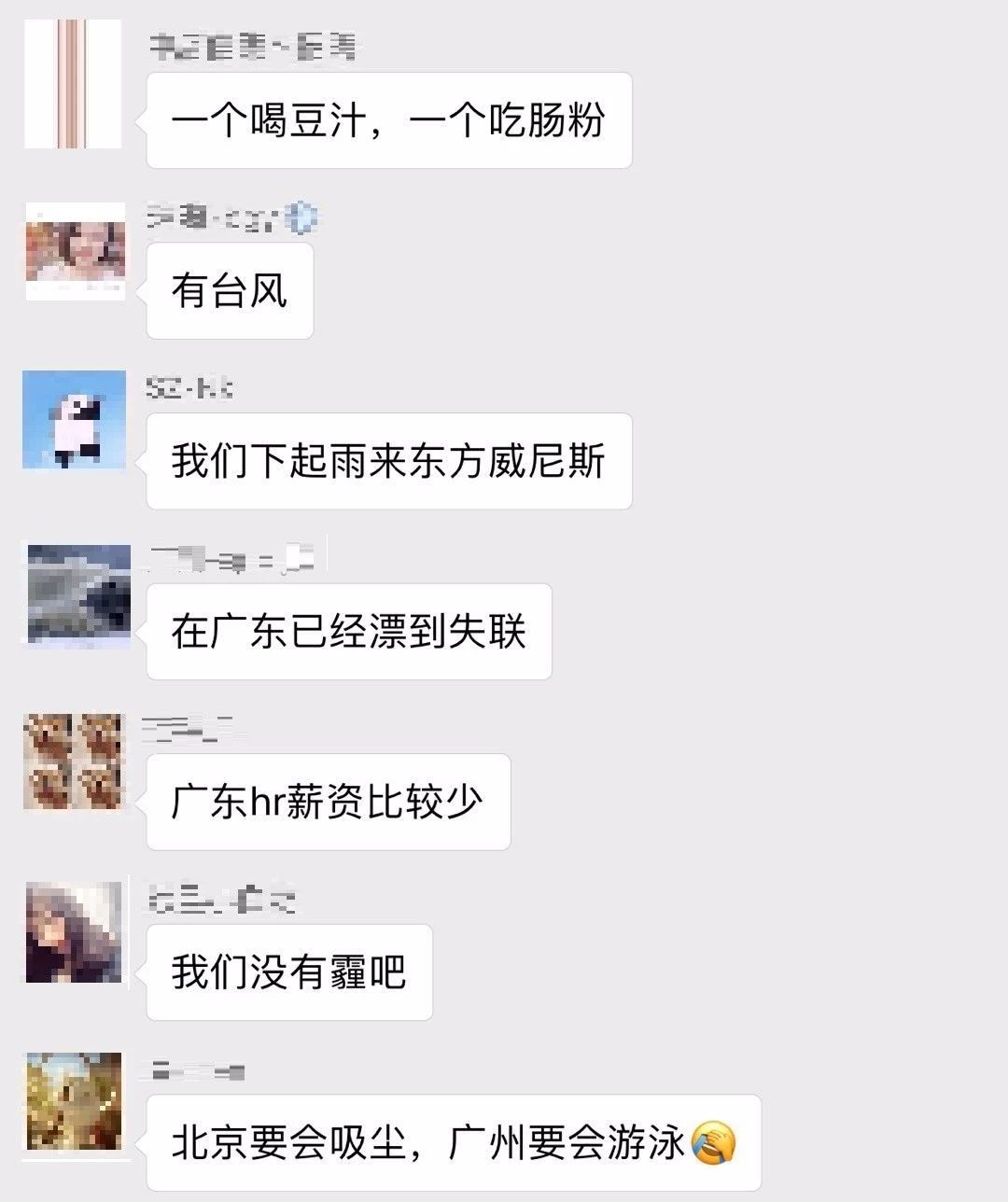
Task: Open avatar of the '一个喝豆汁' message sender
Action: [x=73, y=84]
